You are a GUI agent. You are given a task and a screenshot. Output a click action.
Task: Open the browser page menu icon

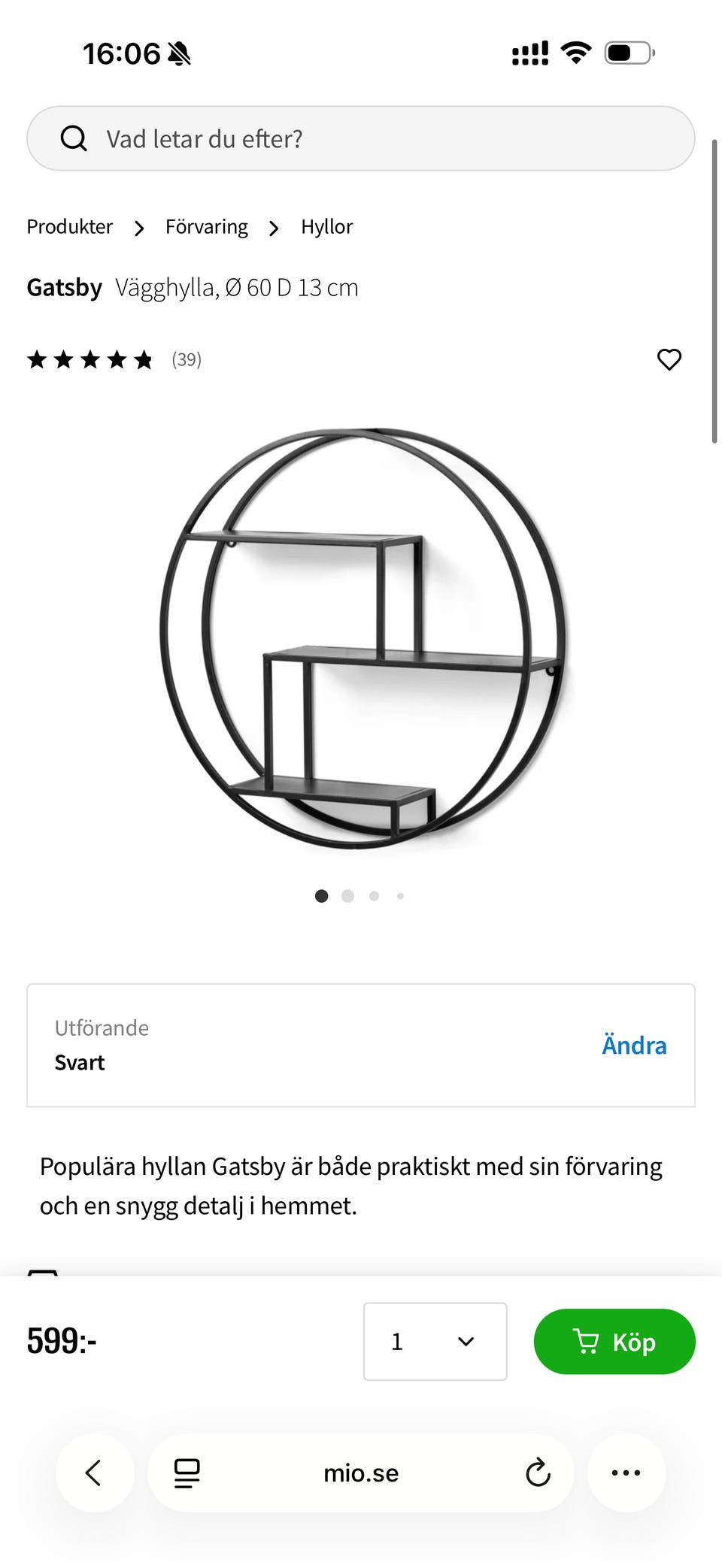tap(187, 1473)
